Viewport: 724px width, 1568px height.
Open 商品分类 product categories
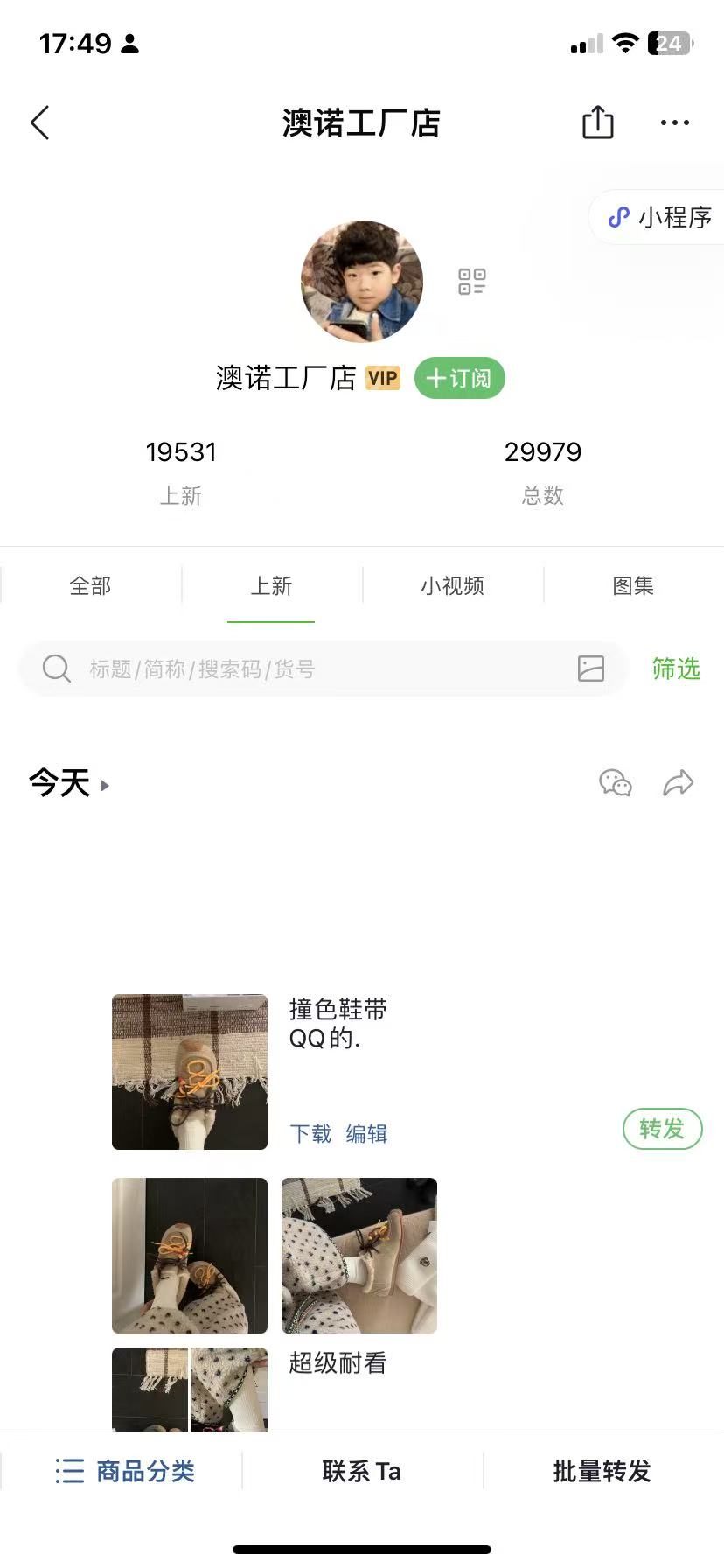[125, 1471]
